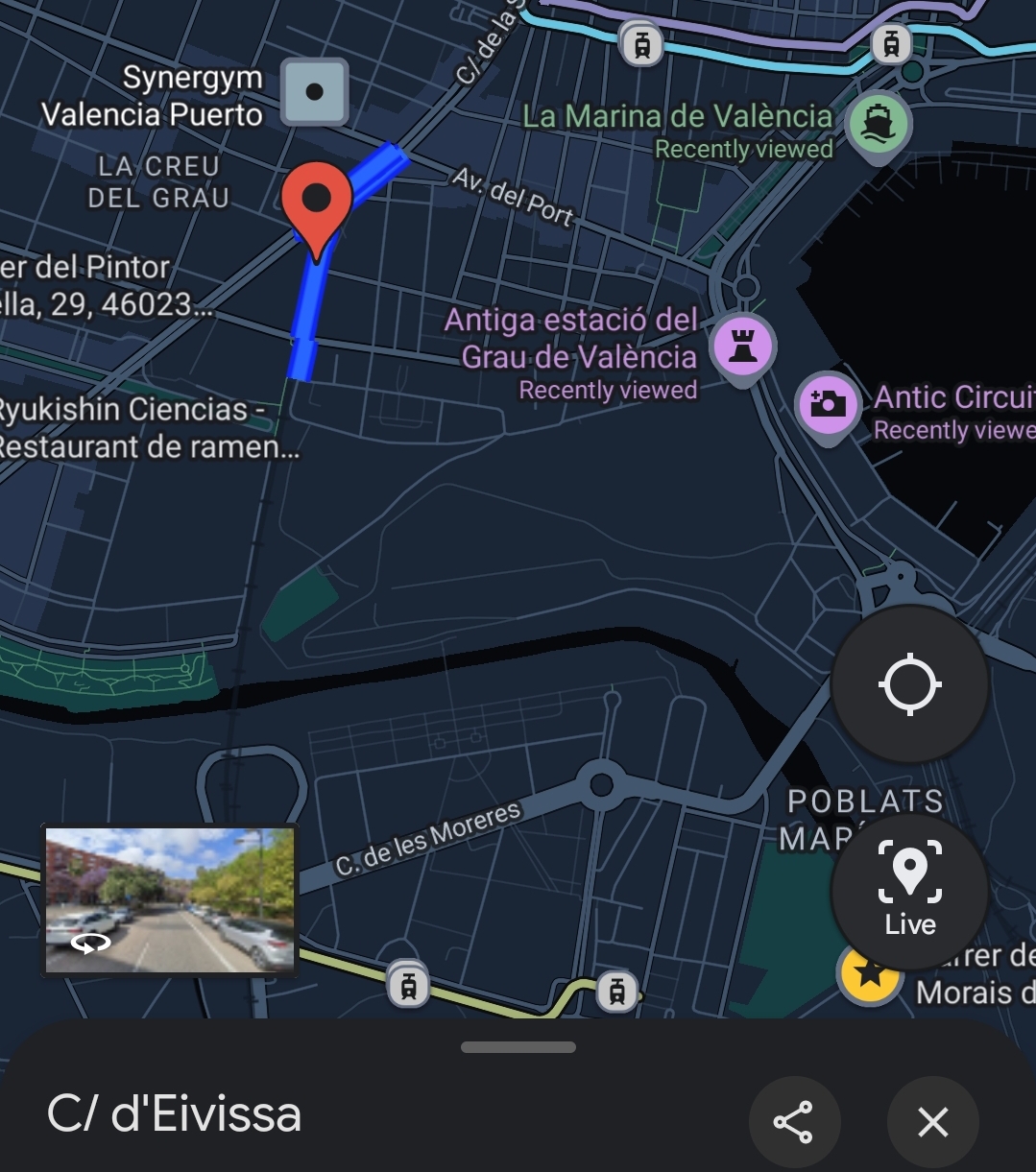Viewport: 1036px width, 1172px height.
Task: Select the La Marina de València marker
Action: click(878, 126)
